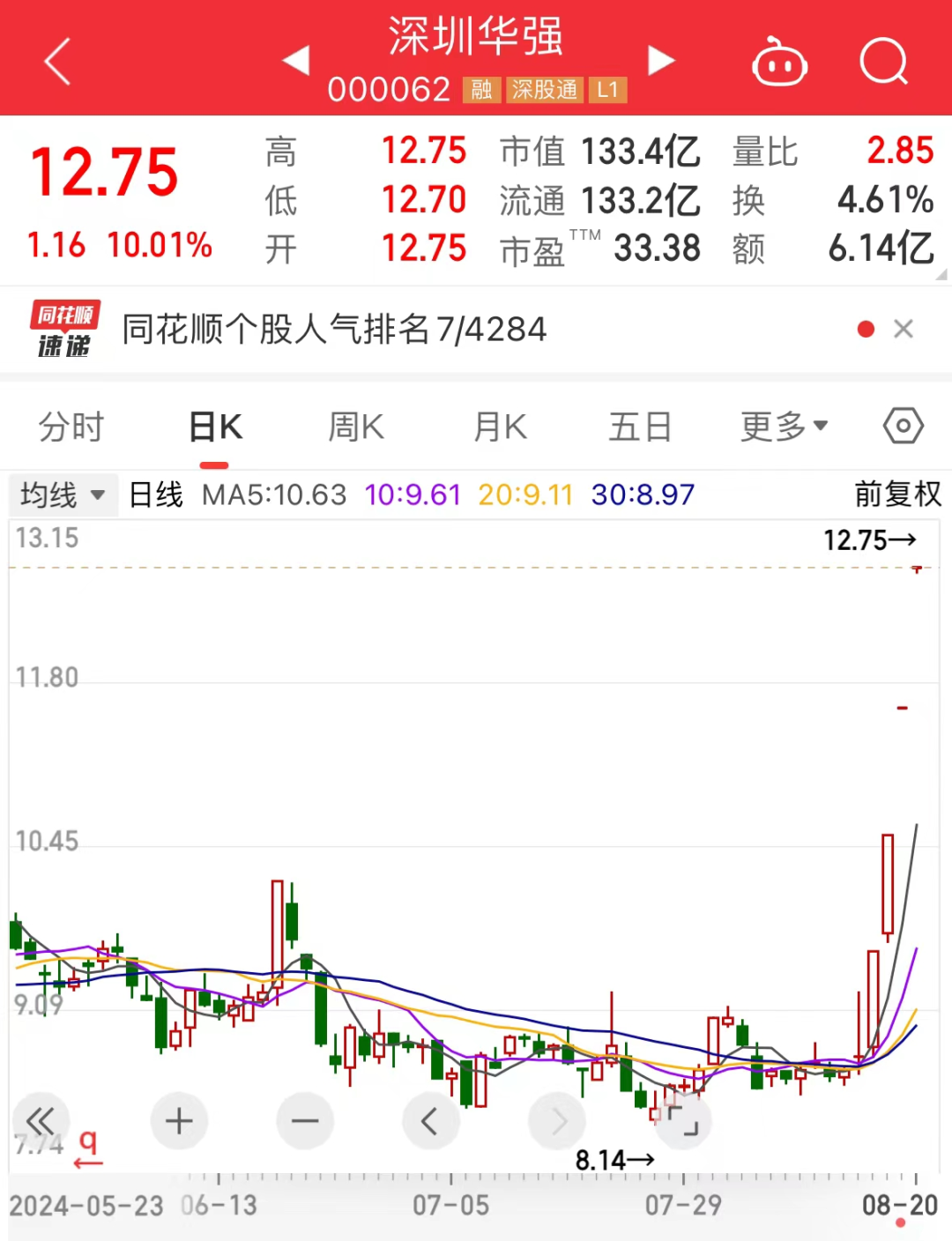Screen dimensions: 952x1241
Task: Switch to 周K chart tab
Action: pyautogui.click(x=356, y=427)
